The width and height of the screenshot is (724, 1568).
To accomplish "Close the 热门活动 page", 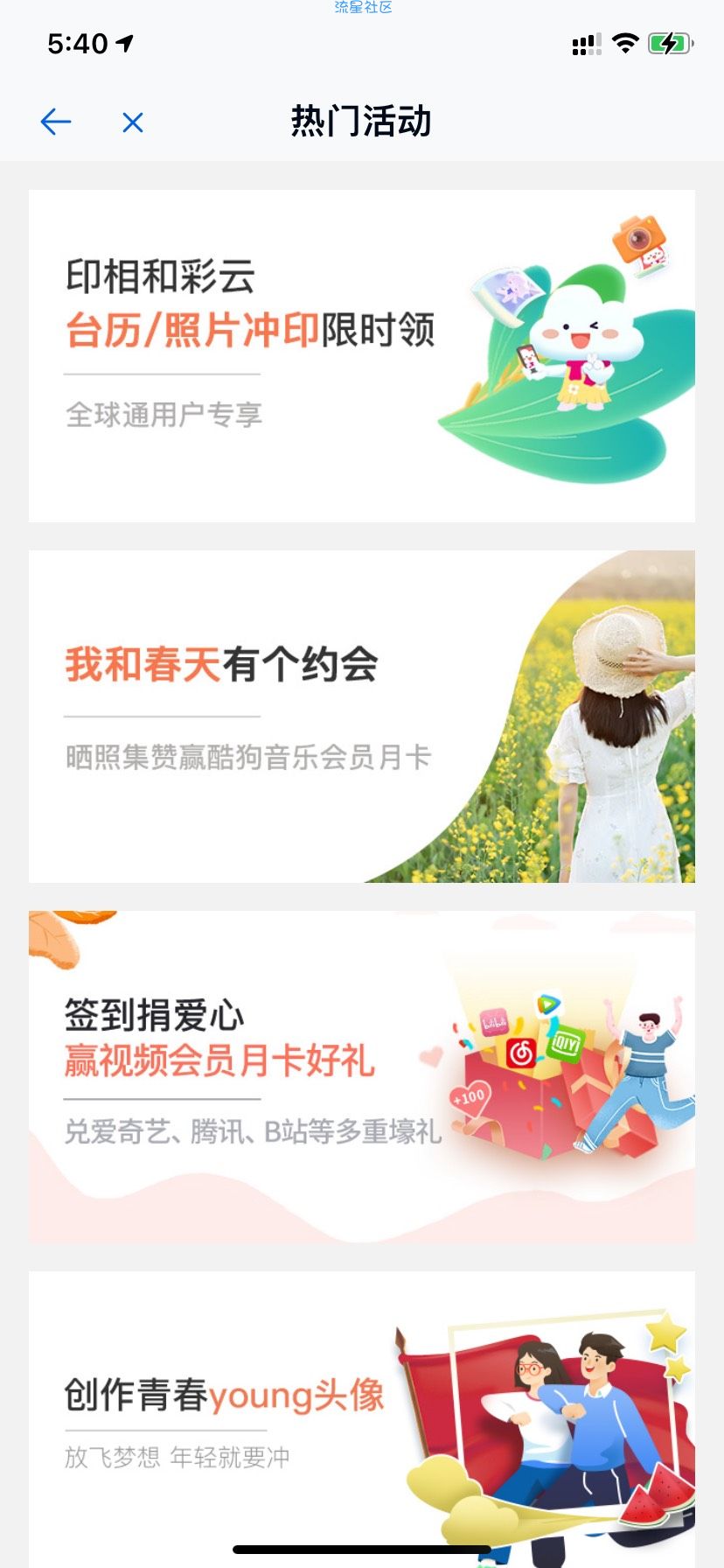I will coord(133,122).
